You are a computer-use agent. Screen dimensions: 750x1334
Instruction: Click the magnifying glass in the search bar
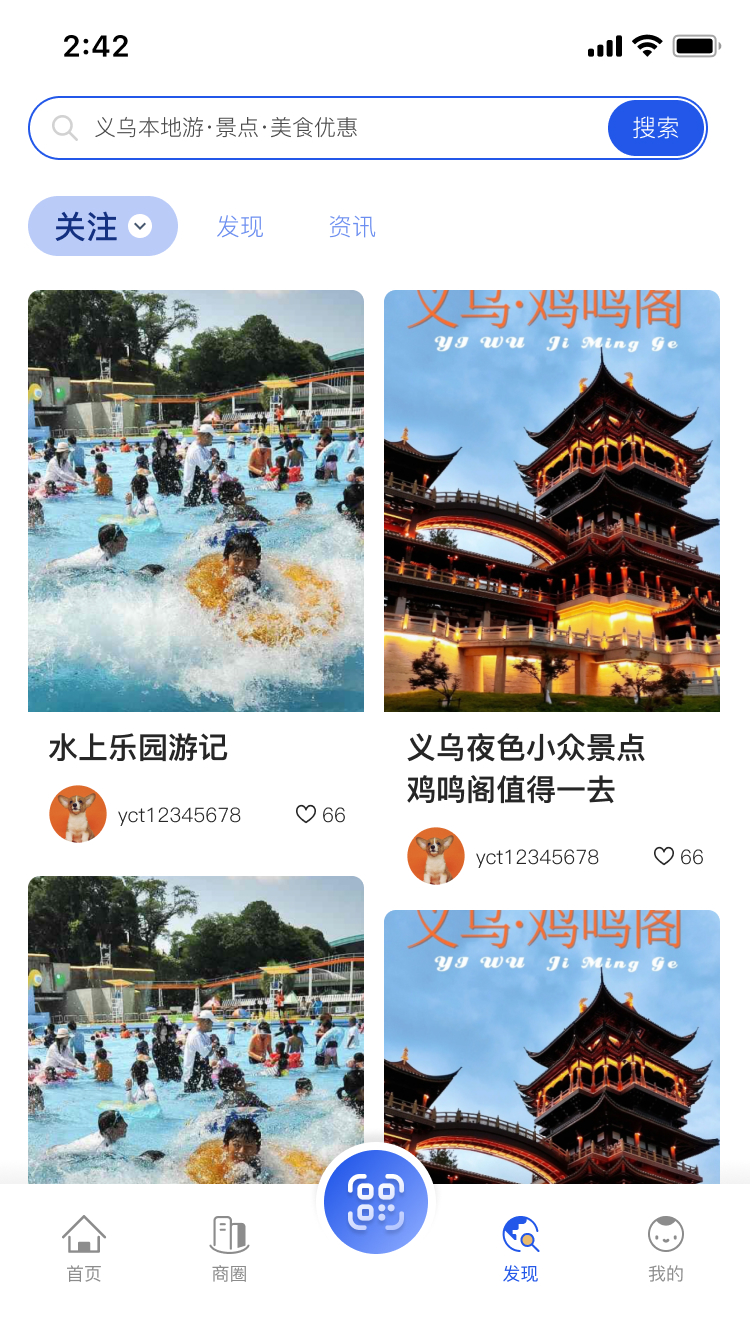tap(64, 128)
